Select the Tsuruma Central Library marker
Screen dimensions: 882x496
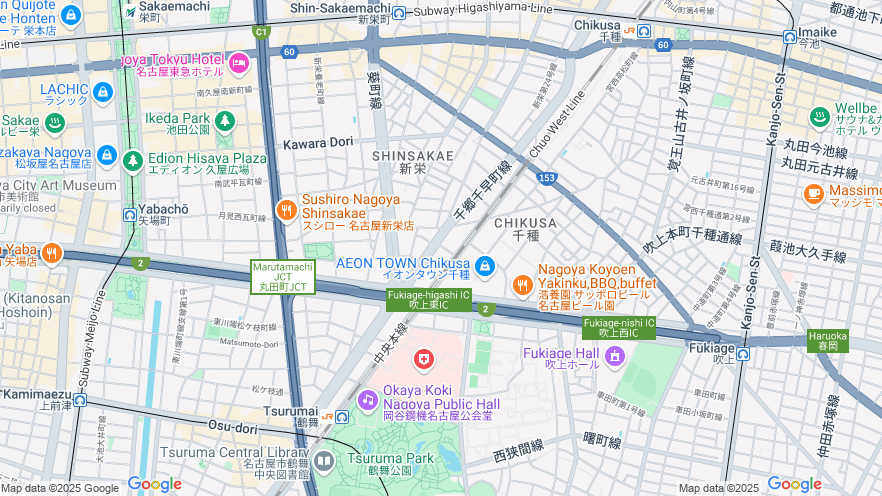point(324,461)
